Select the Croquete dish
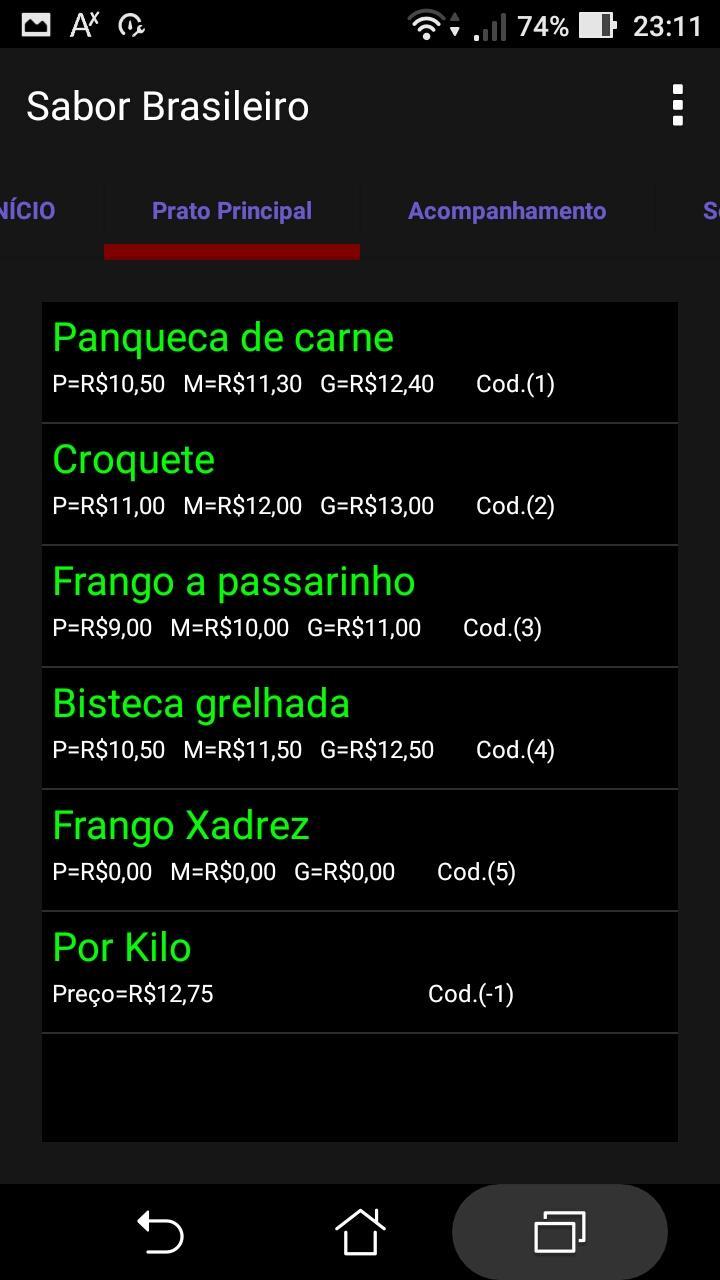 click(360, 484)
